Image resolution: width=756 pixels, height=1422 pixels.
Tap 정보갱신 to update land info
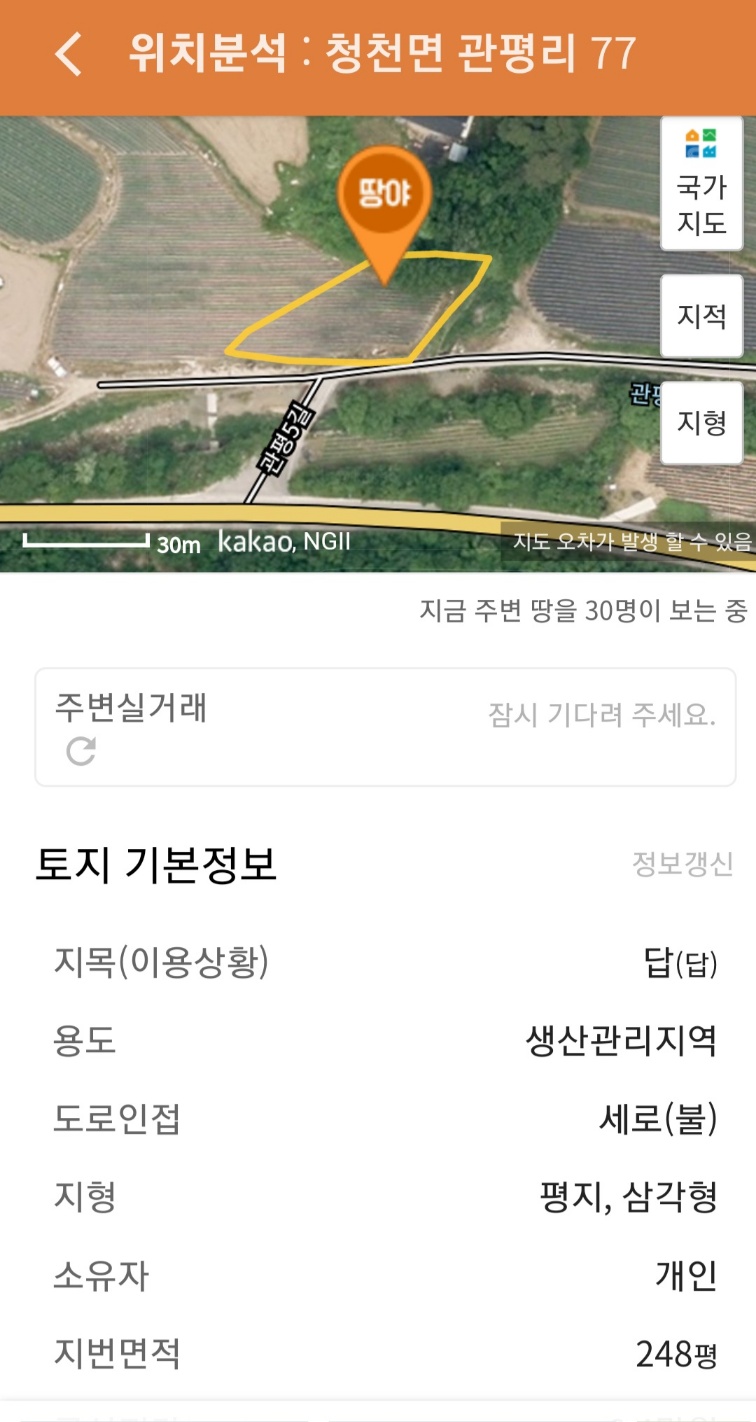(x=682, y=864)
